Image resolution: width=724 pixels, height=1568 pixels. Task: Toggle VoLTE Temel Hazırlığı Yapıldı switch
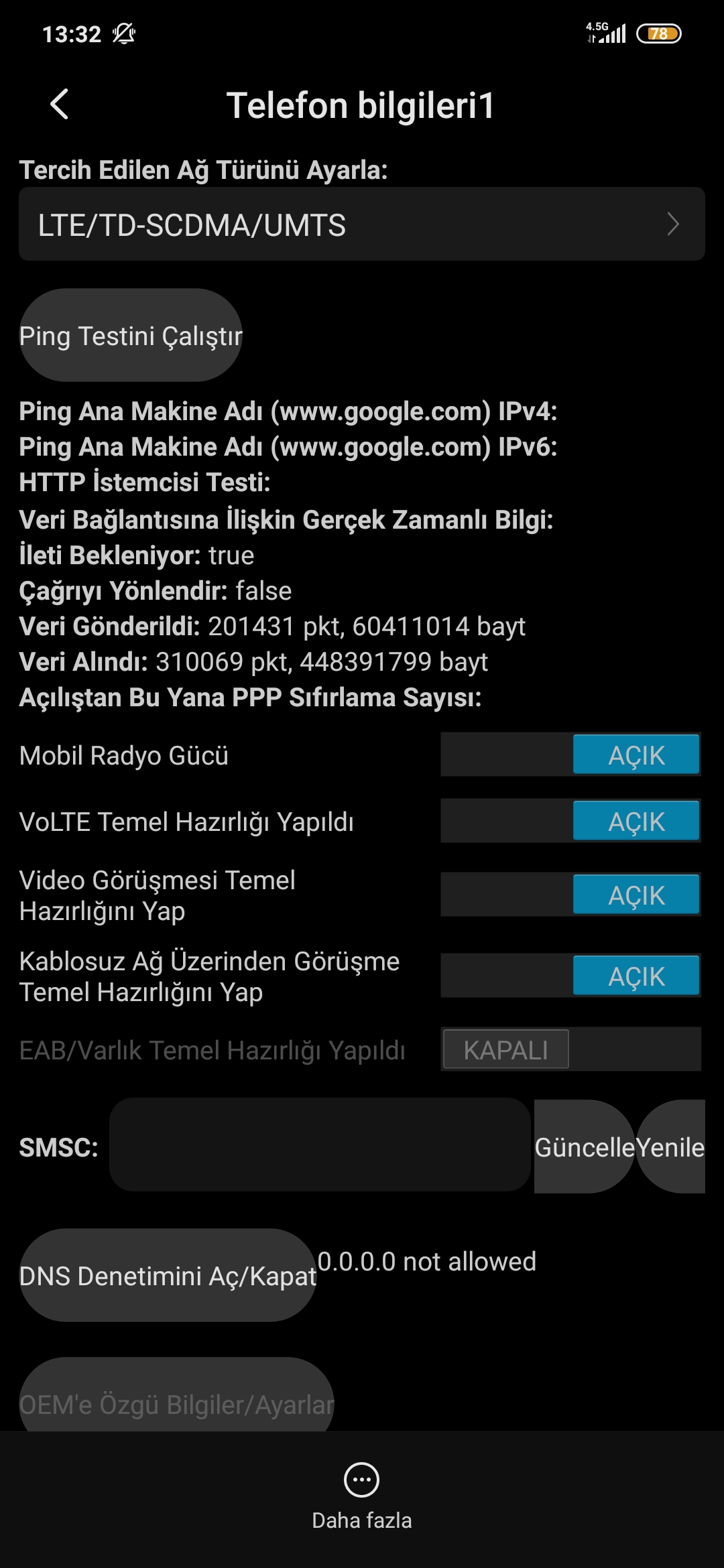570,821
